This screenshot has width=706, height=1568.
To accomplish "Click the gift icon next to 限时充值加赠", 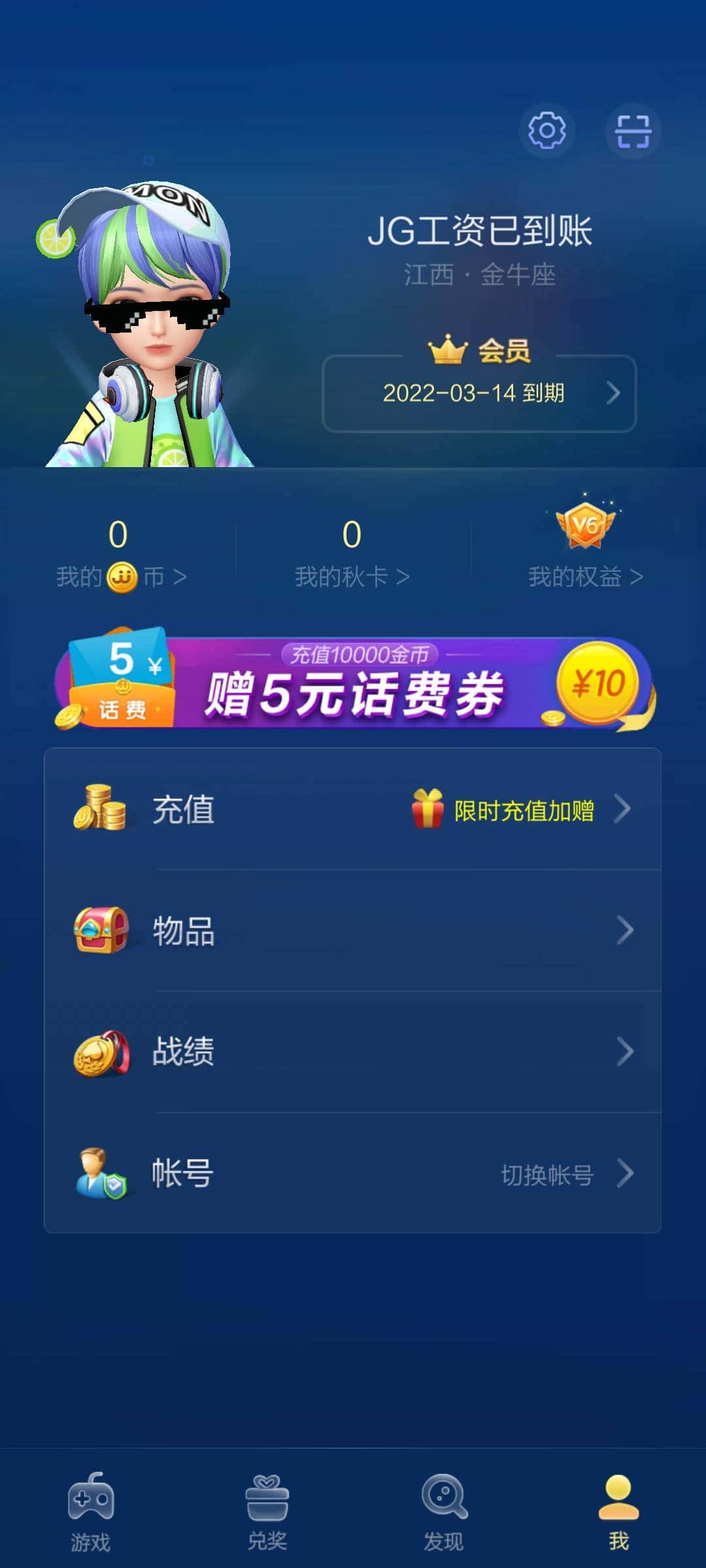I will [426, 809].
